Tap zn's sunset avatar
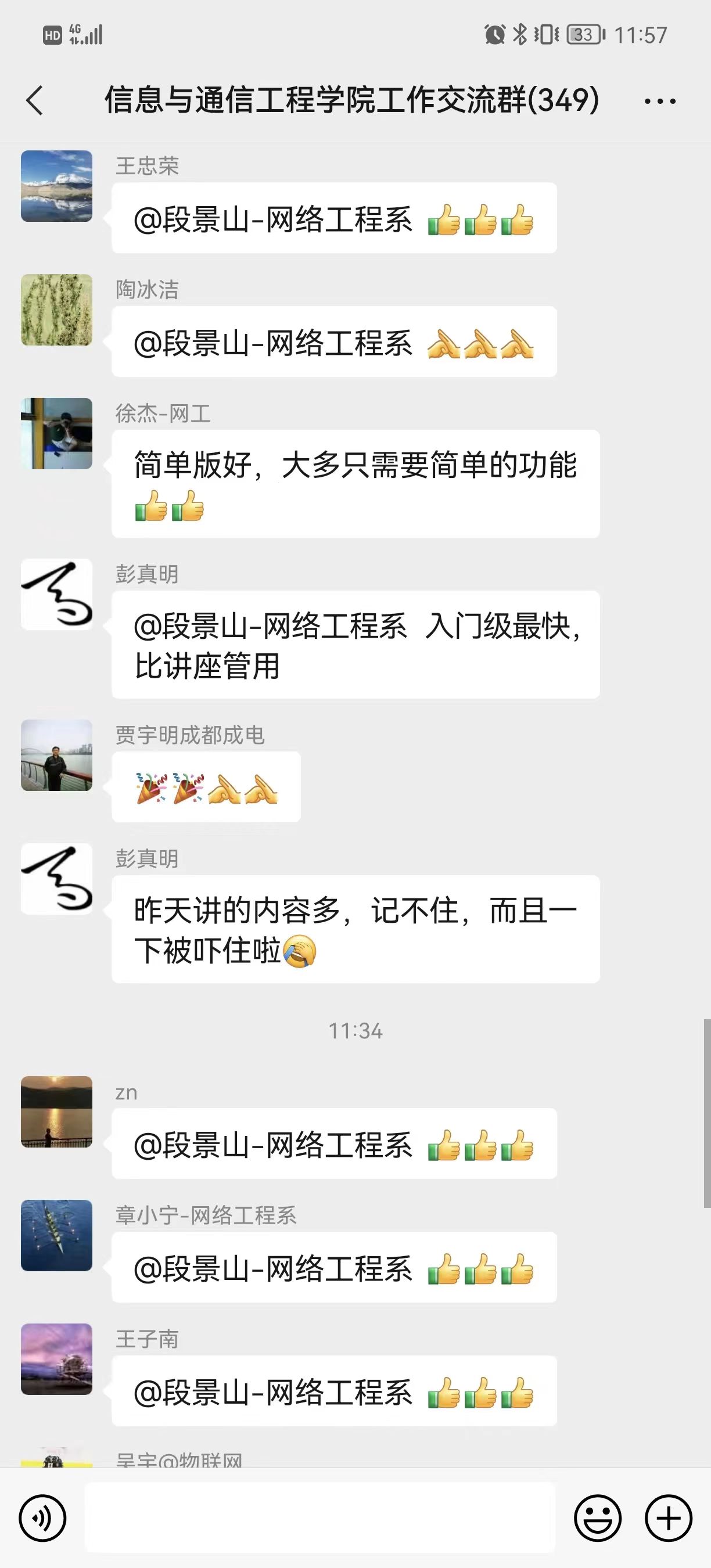 [x=56, y=1112]
